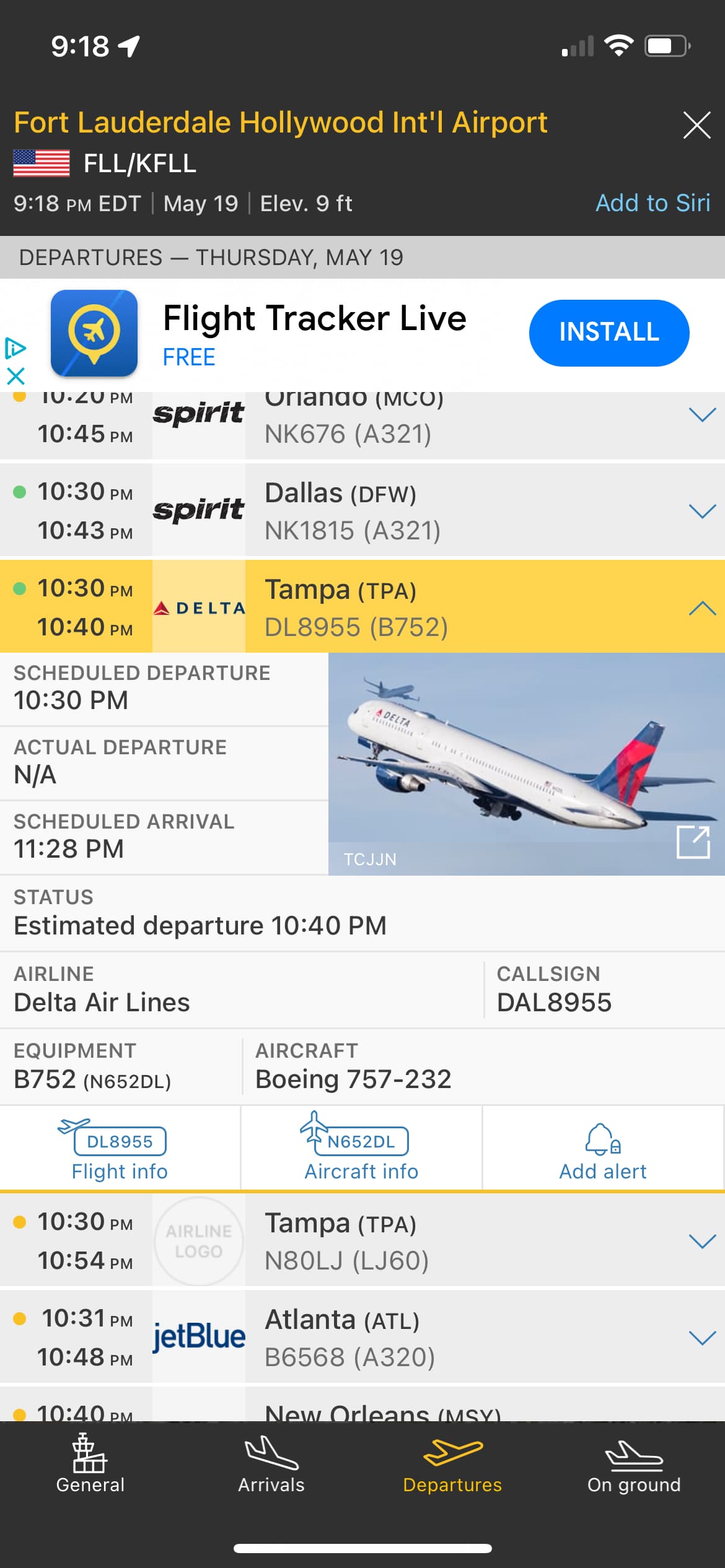This screenshot has height=1568, width=725.
Task: Collapse the Delta DL8955 Tampa details
Action: [x=702, y=608]
